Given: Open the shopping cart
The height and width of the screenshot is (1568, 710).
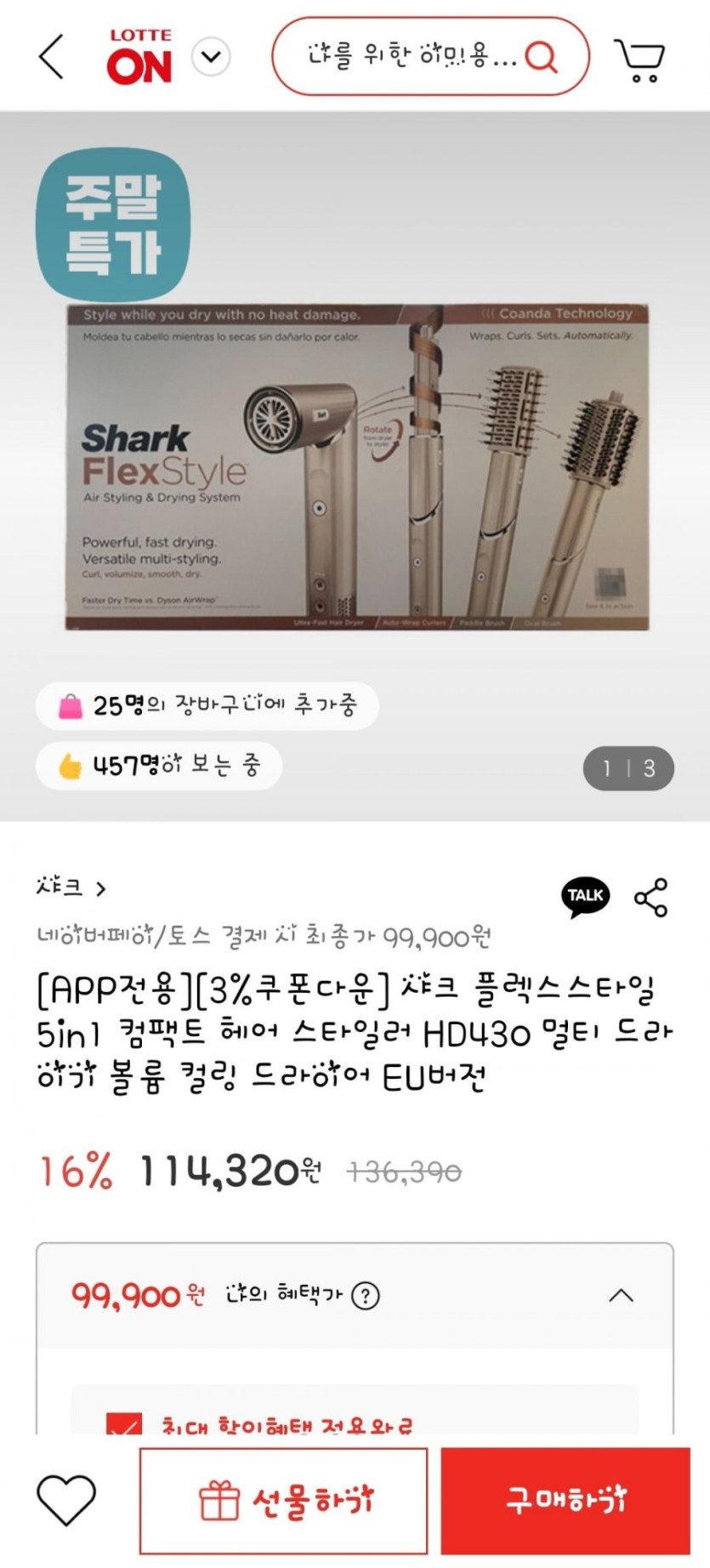Looking at the screenshot, I should pyautogui.click(x=639, y=60).
